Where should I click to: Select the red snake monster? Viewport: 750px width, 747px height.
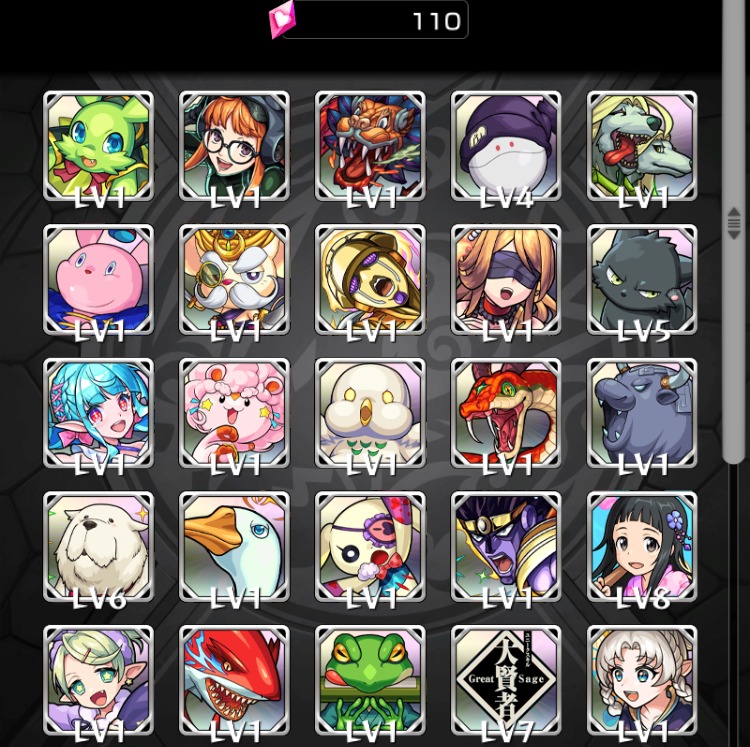[506, 413]
